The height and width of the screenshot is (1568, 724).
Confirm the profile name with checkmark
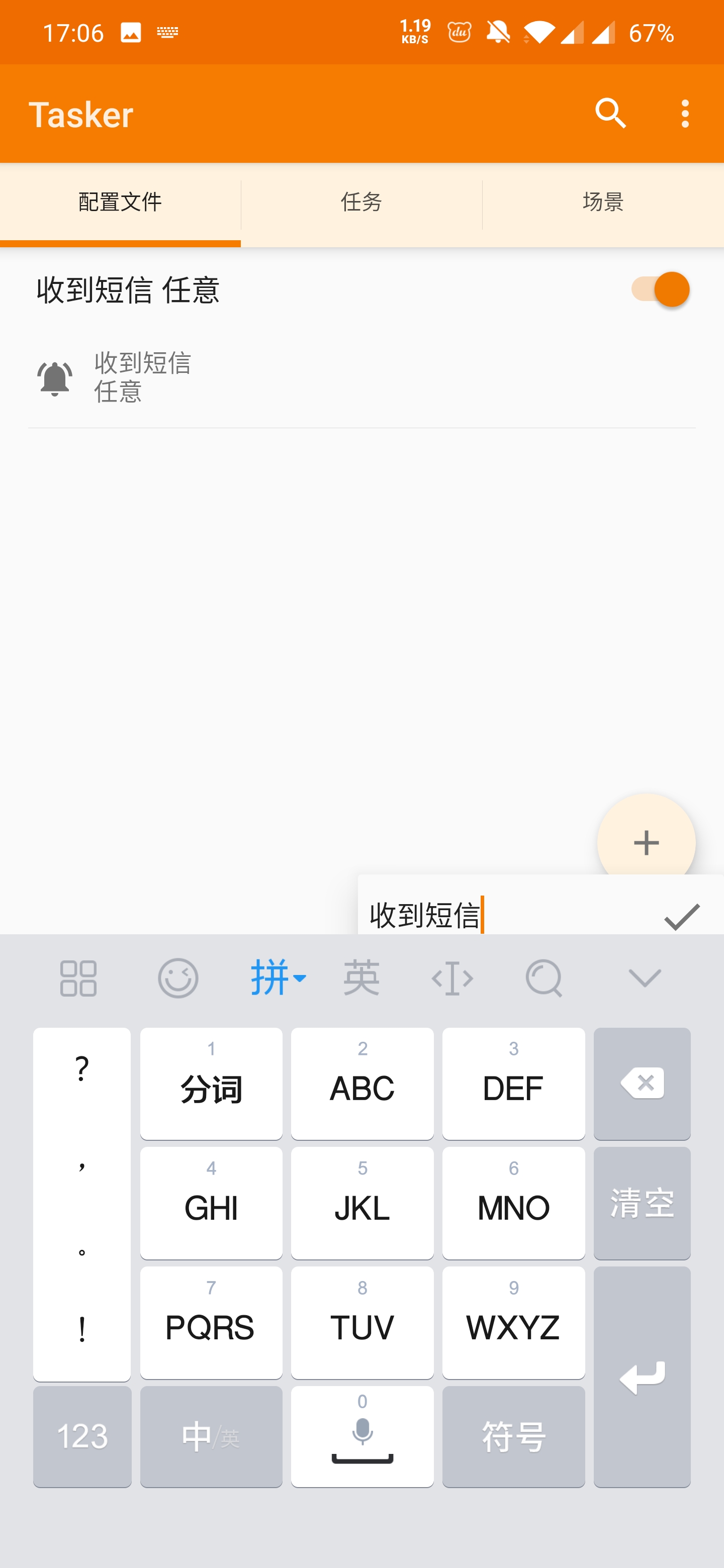[x=681, y=916]
